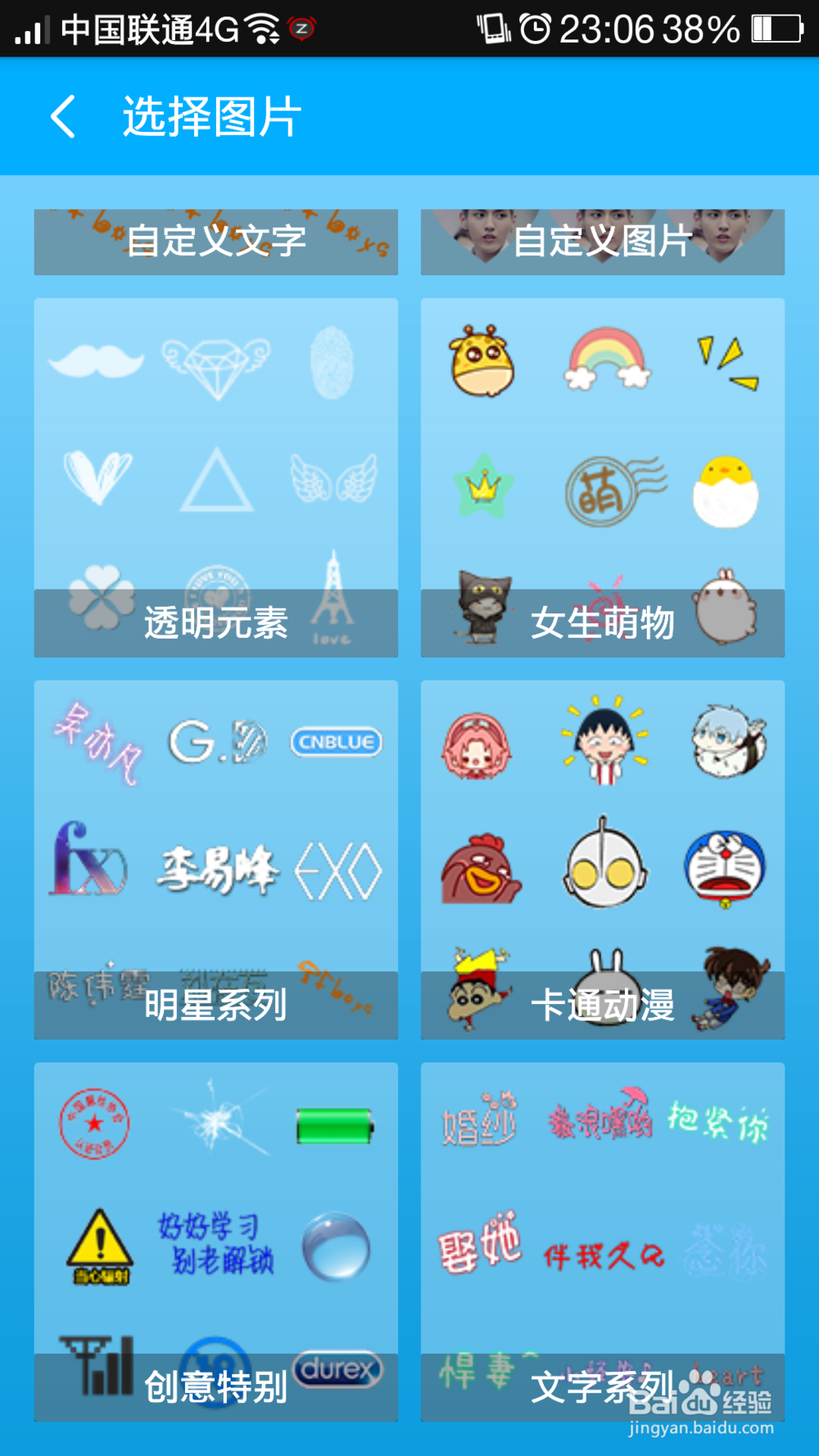819x1456 pixels.
Task: Open the 卡通动漫 category panel
Action: coord(604,1003)
